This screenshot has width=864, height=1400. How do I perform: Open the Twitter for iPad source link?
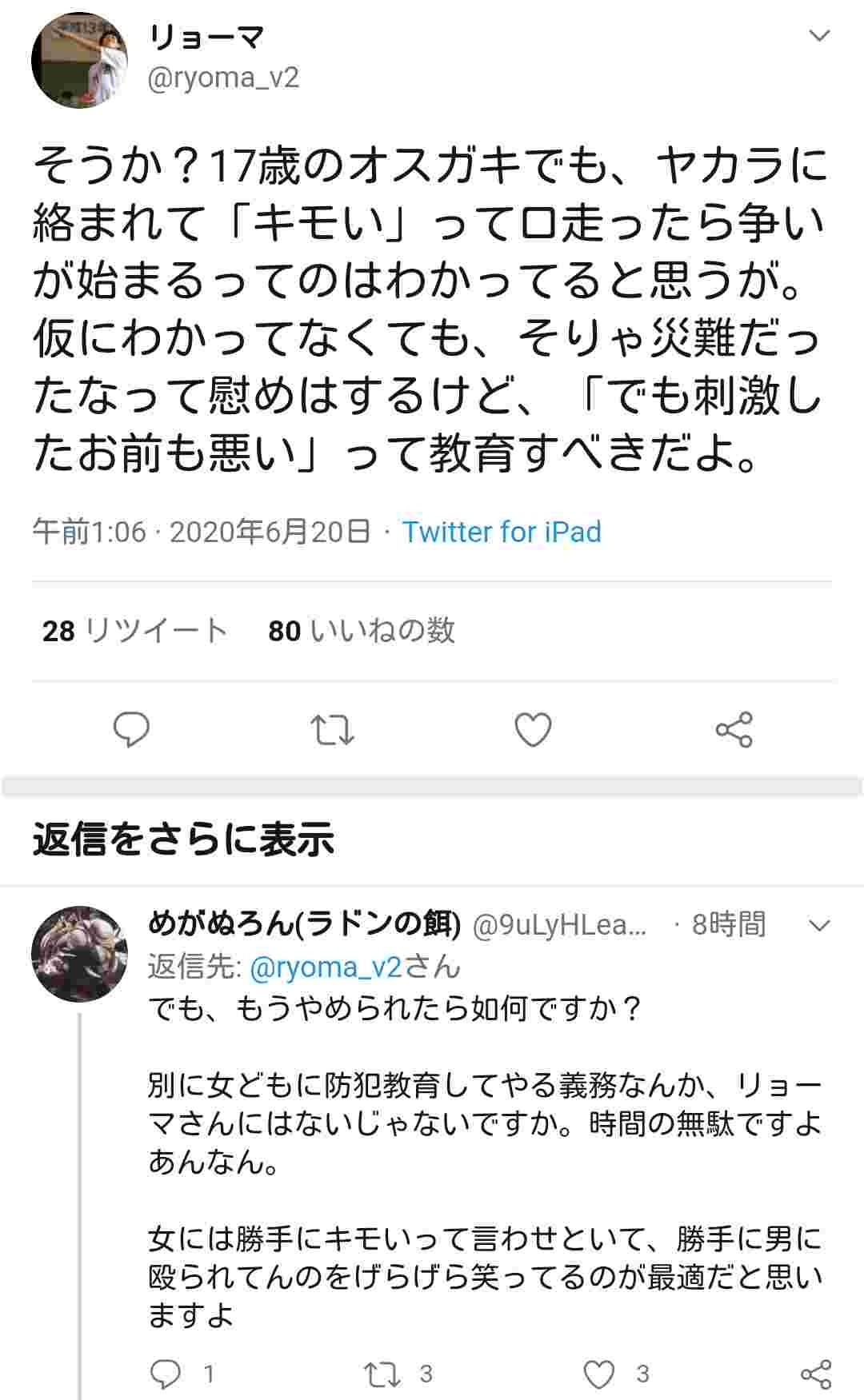pyautogui.click(x=502, y=532)
